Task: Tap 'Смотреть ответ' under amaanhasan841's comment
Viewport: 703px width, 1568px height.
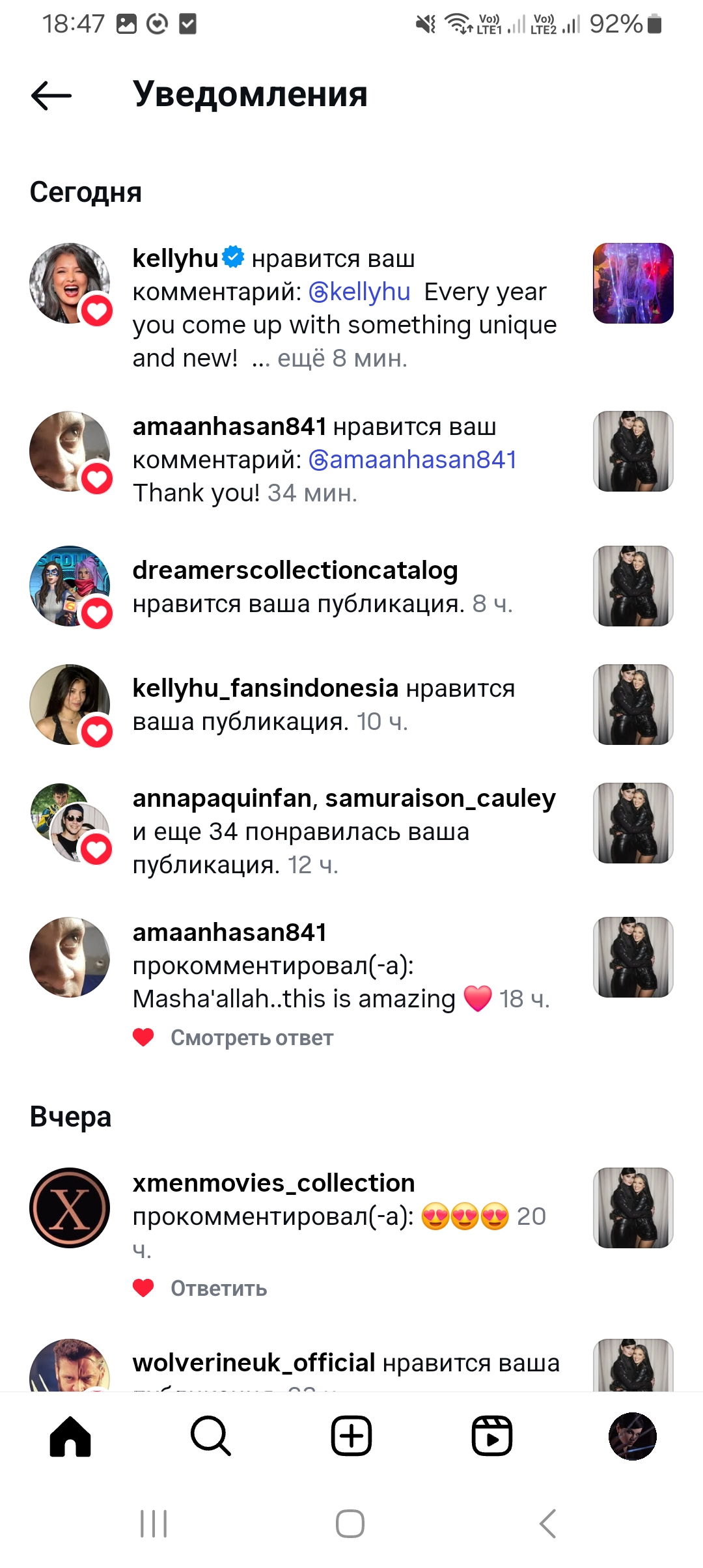Action: tap(252, 1038)
